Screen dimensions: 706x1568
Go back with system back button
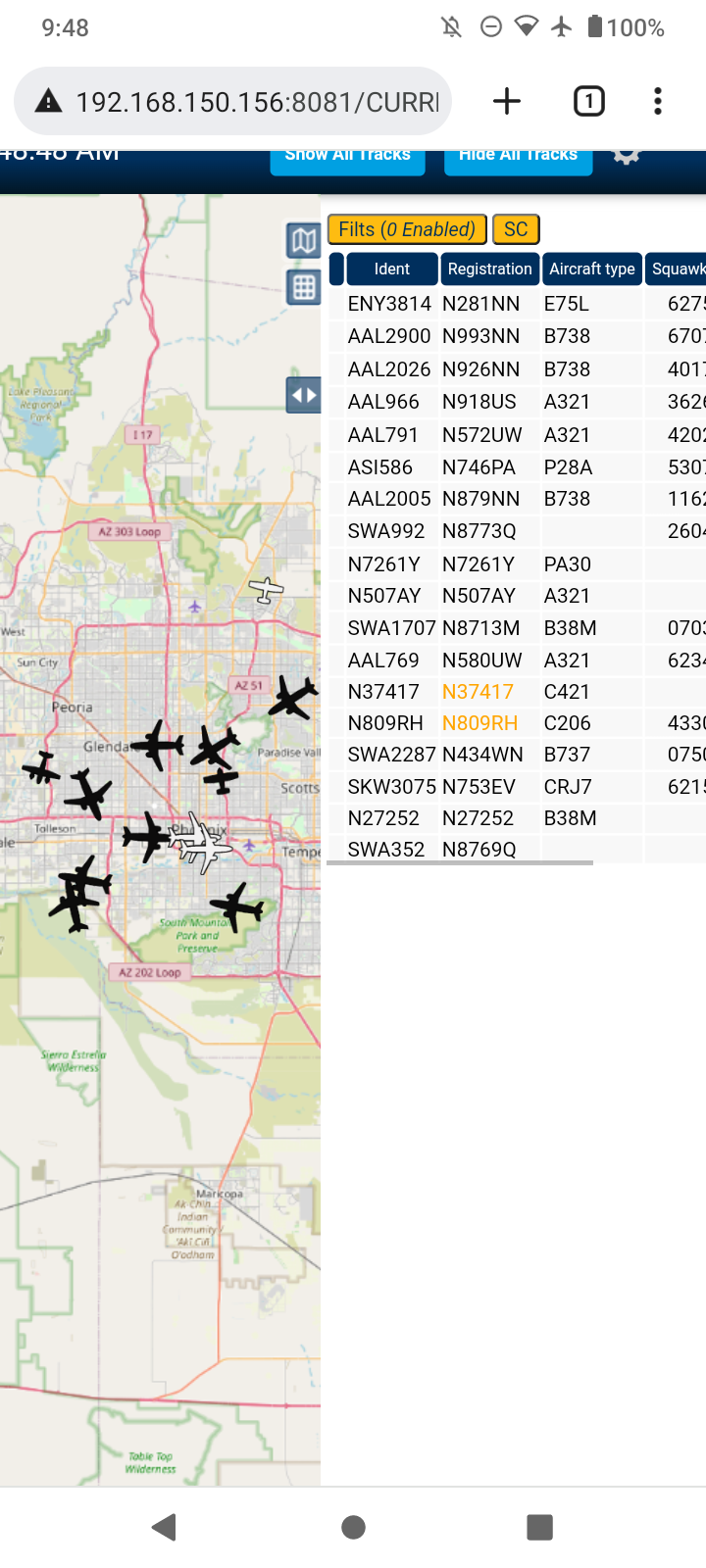point(164,1527)
